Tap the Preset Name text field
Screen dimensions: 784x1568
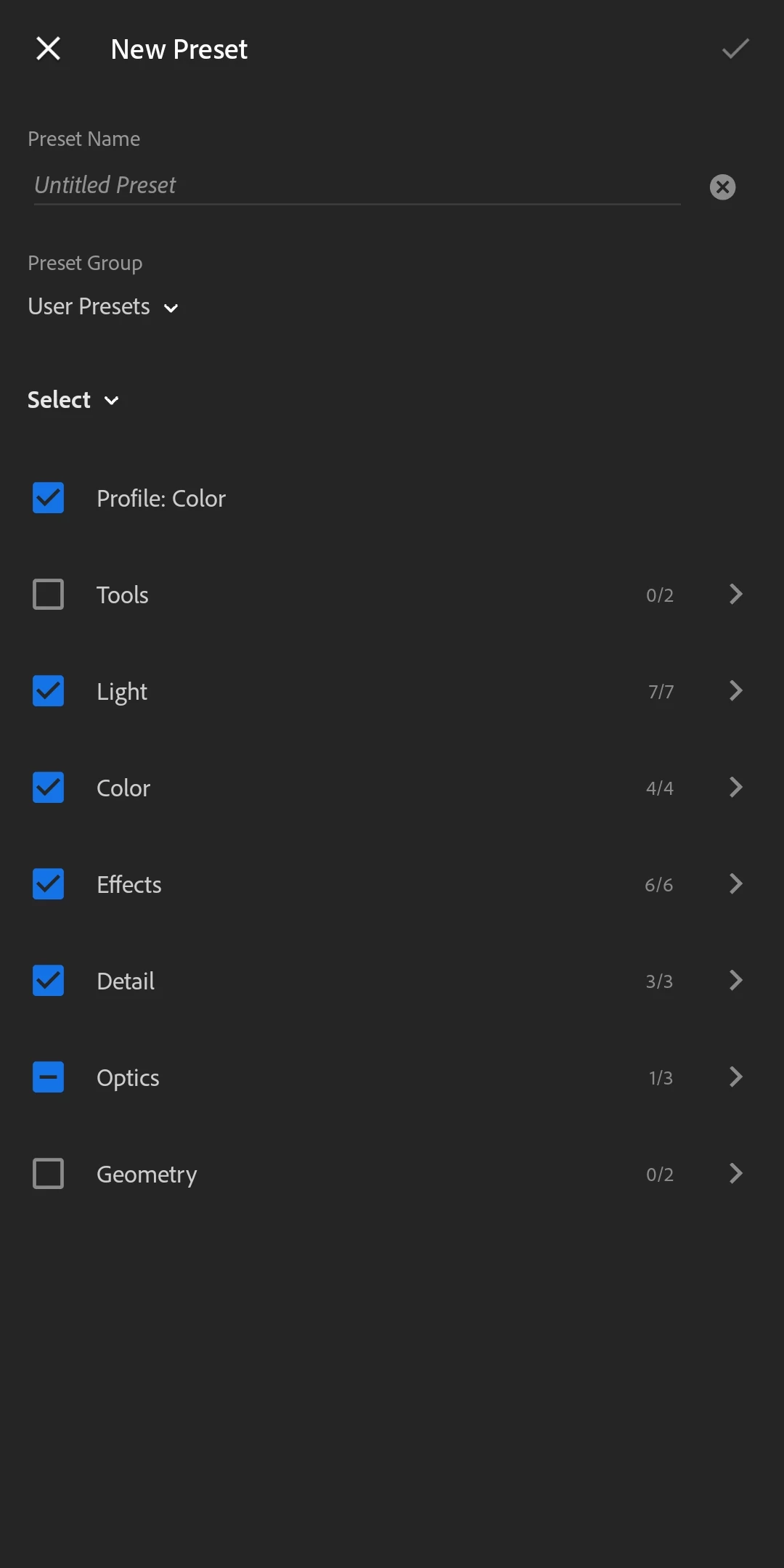coord(356,186)
